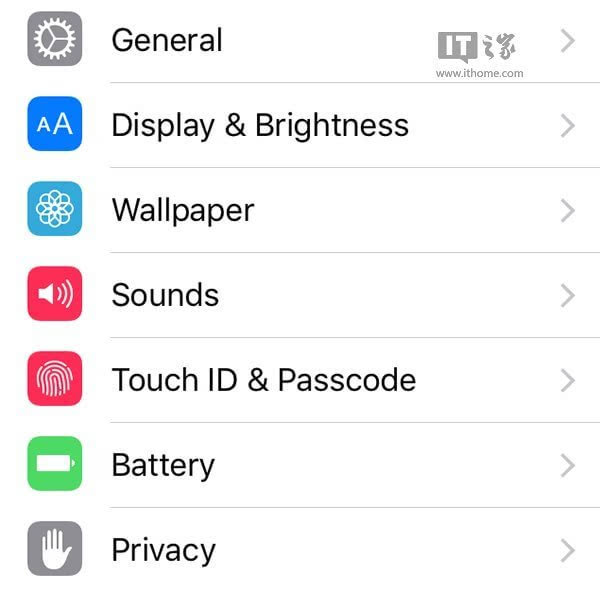Tap the Privacy row
The height and width of the screenshot is (591, 600).
pyautogui.click(x=163, y=550)
